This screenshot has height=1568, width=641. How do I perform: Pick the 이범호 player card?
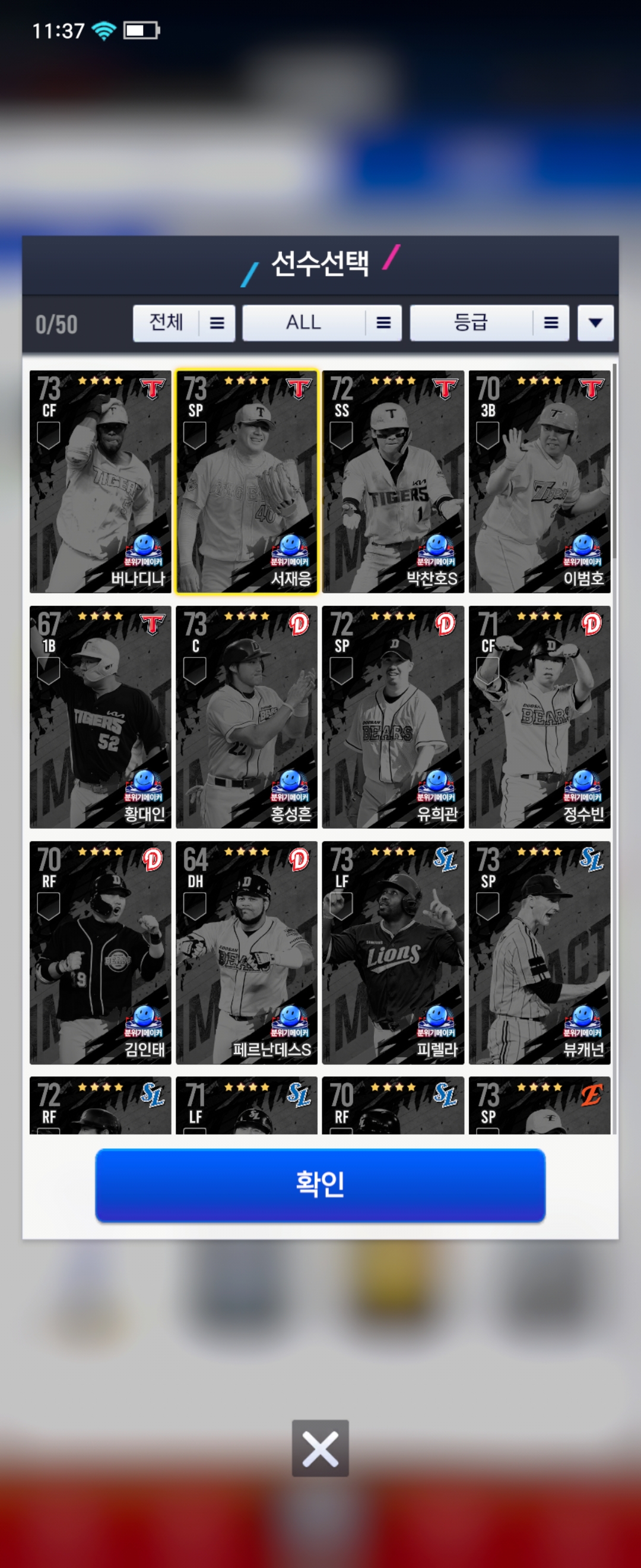[x=540, y=482]
